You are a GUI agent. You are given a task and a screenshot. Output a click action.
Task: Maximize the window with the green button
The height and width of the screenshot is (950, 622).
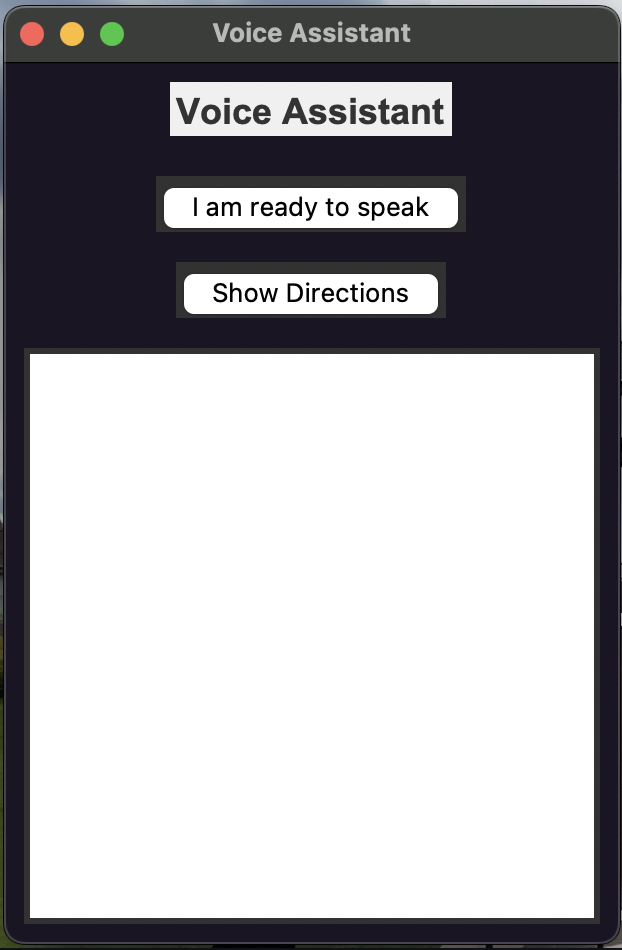point(112,34)
